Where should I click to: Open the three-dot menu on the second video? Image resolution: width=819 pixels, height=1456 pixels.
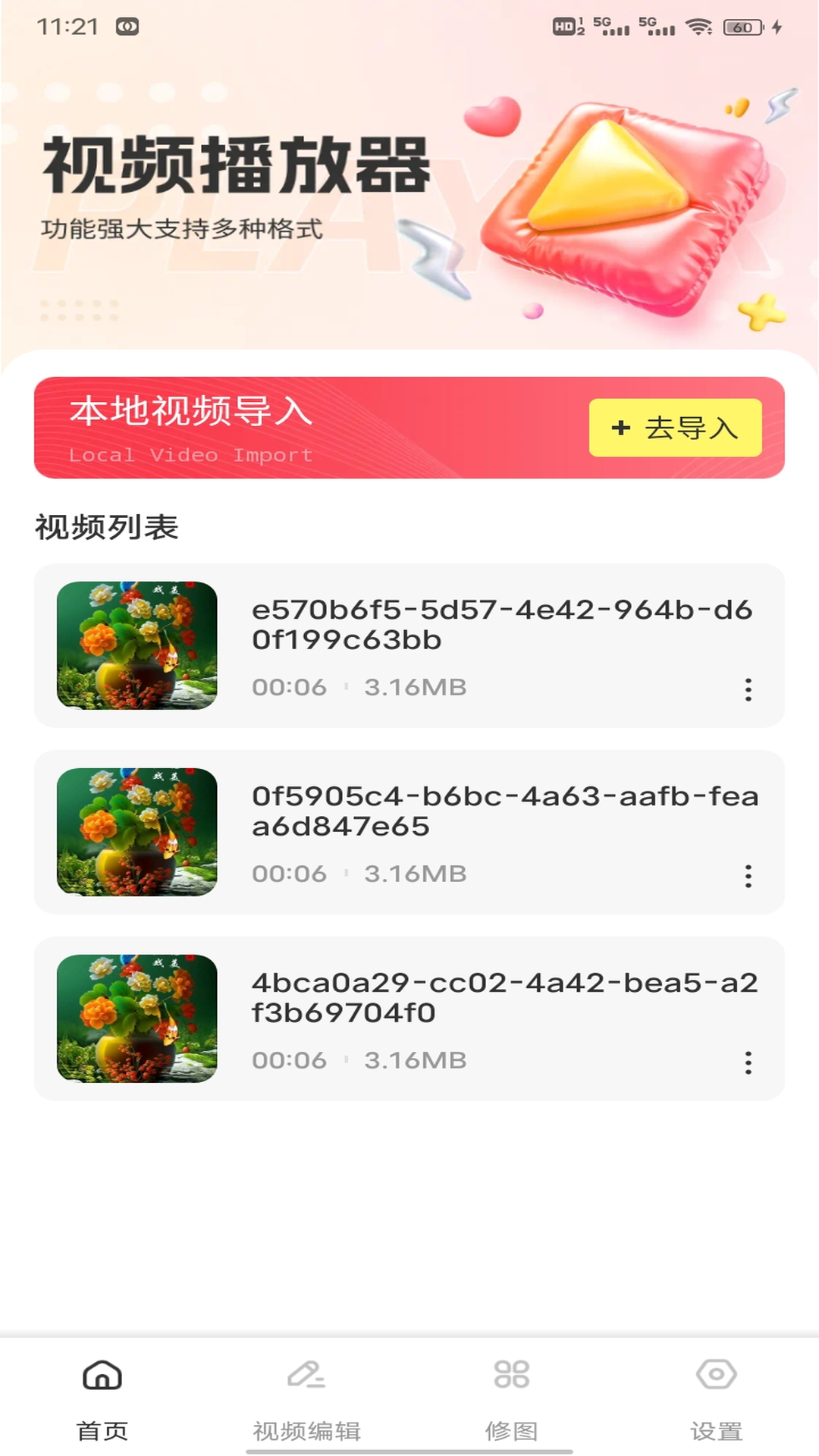[x=748, y=877]
